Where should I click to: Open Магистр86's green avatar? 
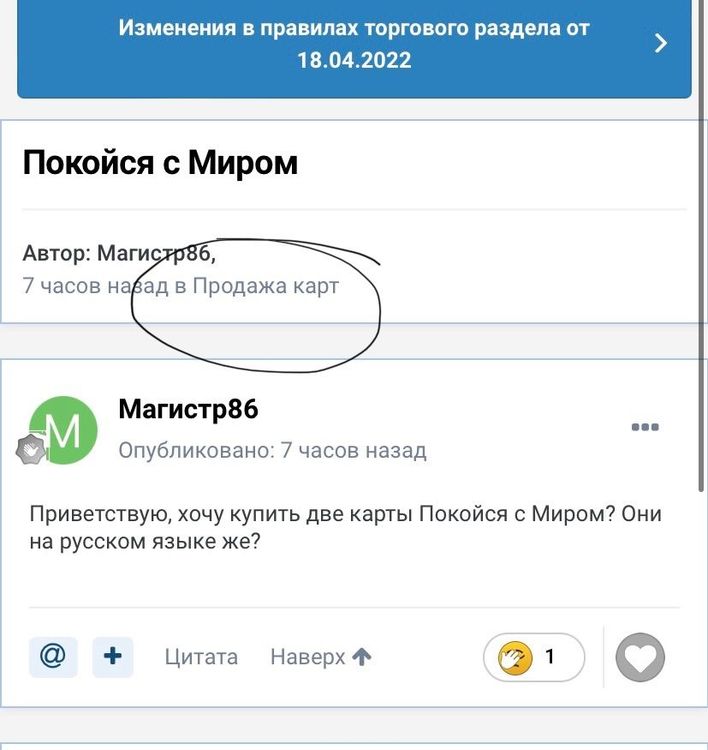tap(64, 430)
